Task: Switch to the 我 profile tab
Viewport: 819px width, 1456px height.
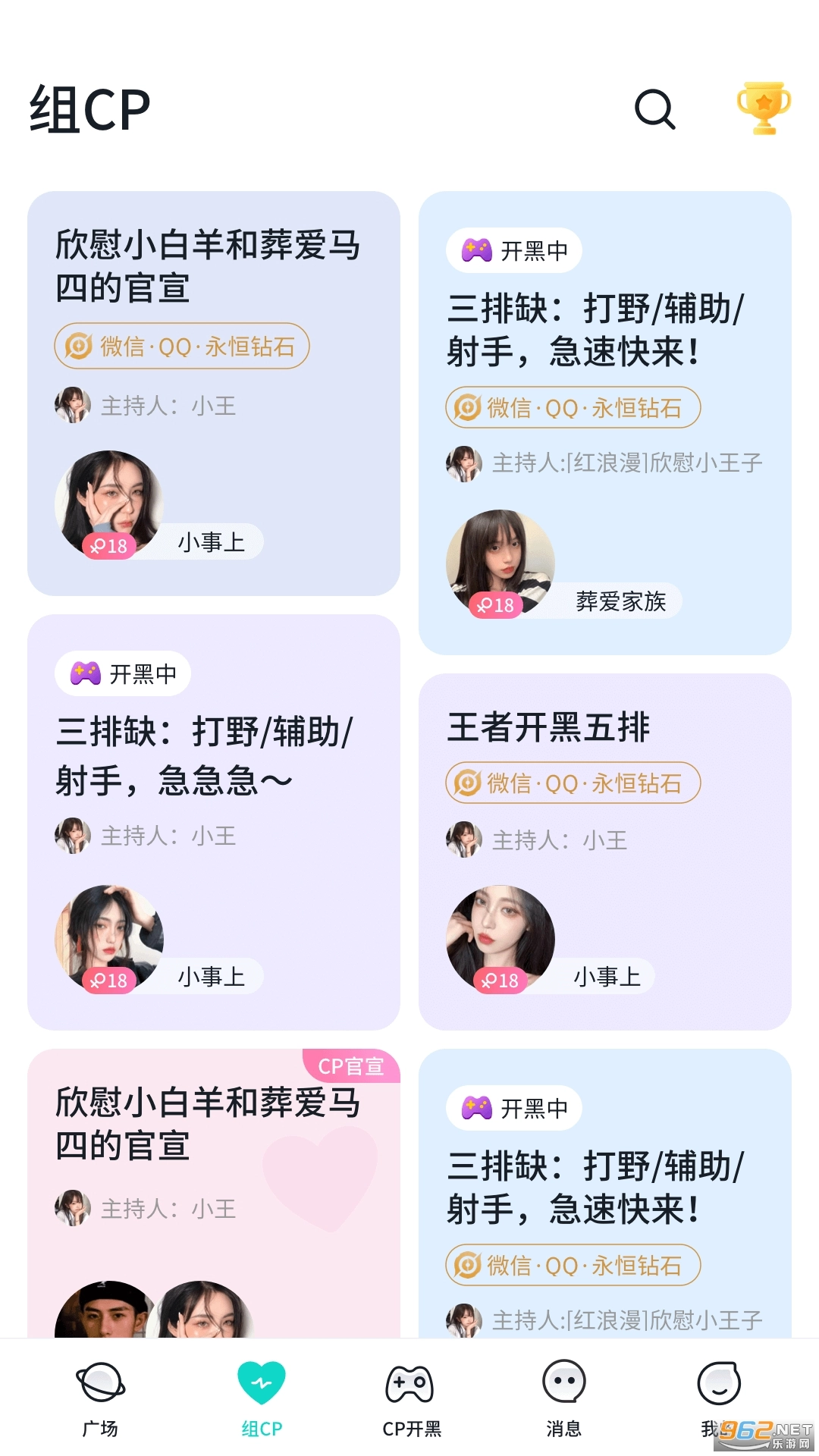Action: 717,1399
